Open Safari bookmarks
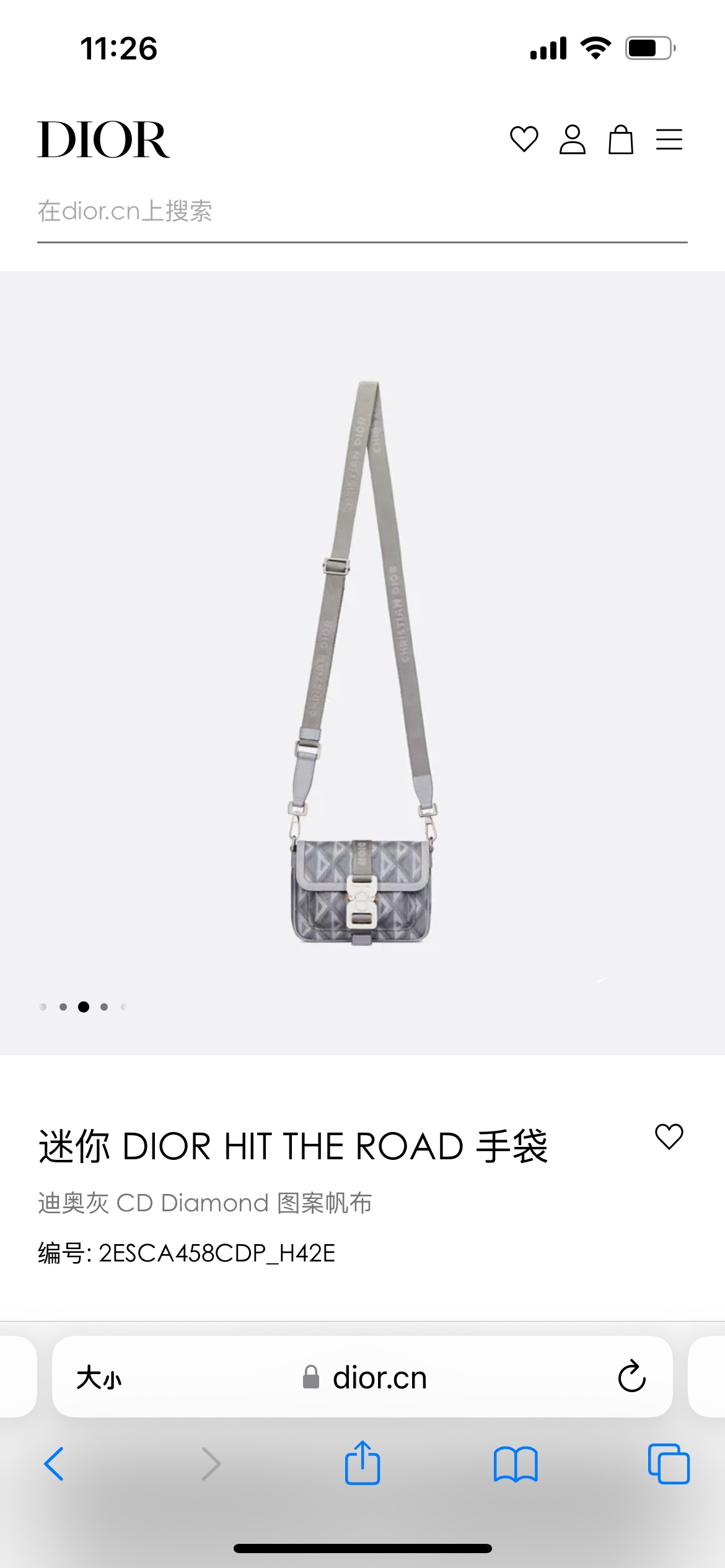This screenshot has height=1568, width=725. point(516,1464)
